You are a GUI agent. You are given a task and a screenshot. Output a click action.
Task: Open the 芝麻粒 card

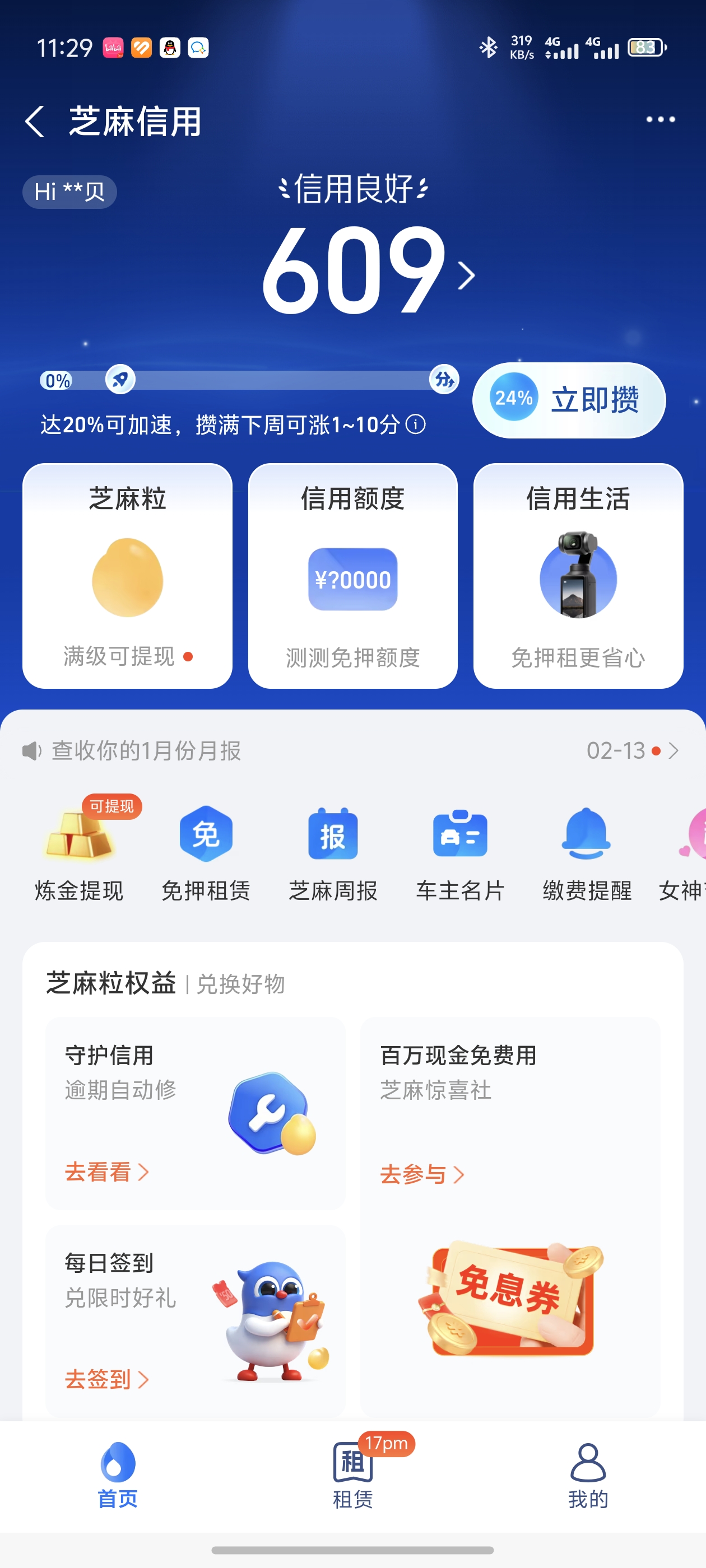click(x=127, y=575)
